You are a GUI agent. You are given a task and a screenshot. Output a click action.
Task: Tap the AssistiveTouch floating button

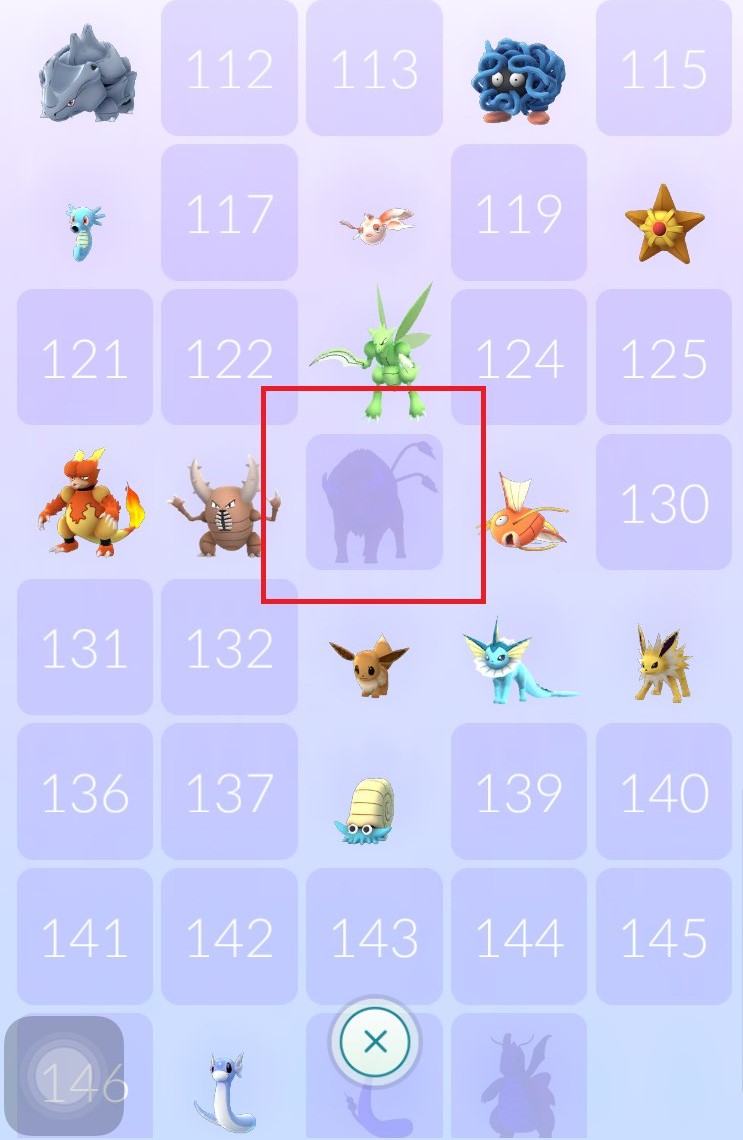64,1076
